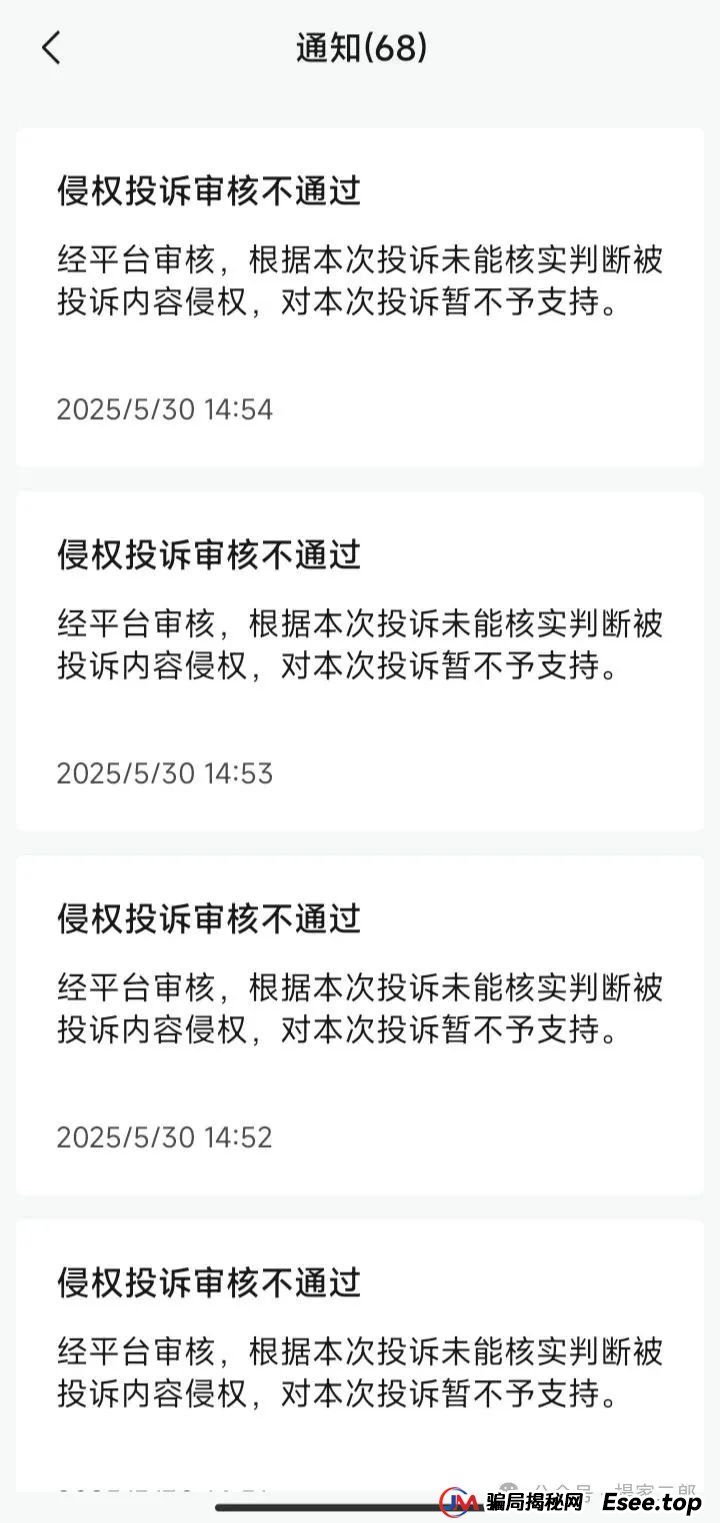Open the third 侵权投诉审核不通过 notification card
The height and width of the screenshot is (1523, 720).
click(360, 1025)
